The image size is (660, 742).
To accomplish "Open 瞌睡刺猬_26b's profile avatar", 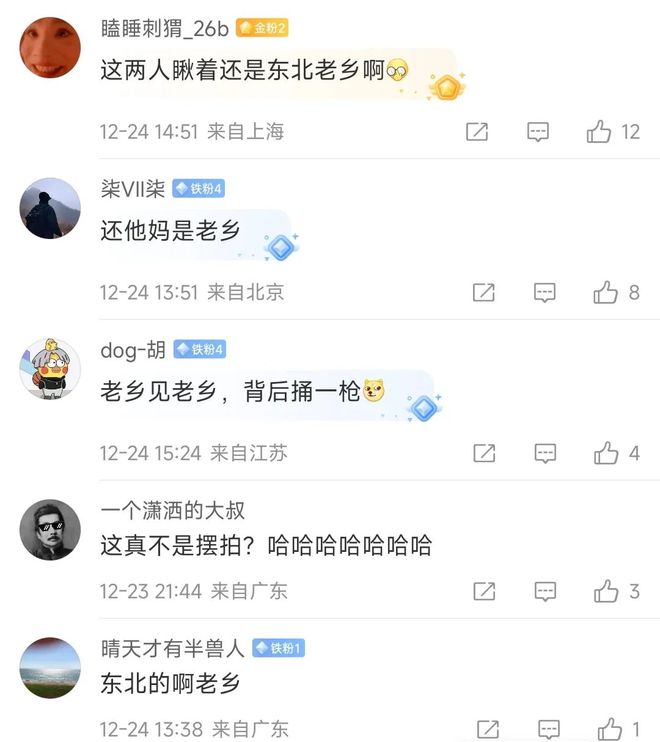I will 50,47.
